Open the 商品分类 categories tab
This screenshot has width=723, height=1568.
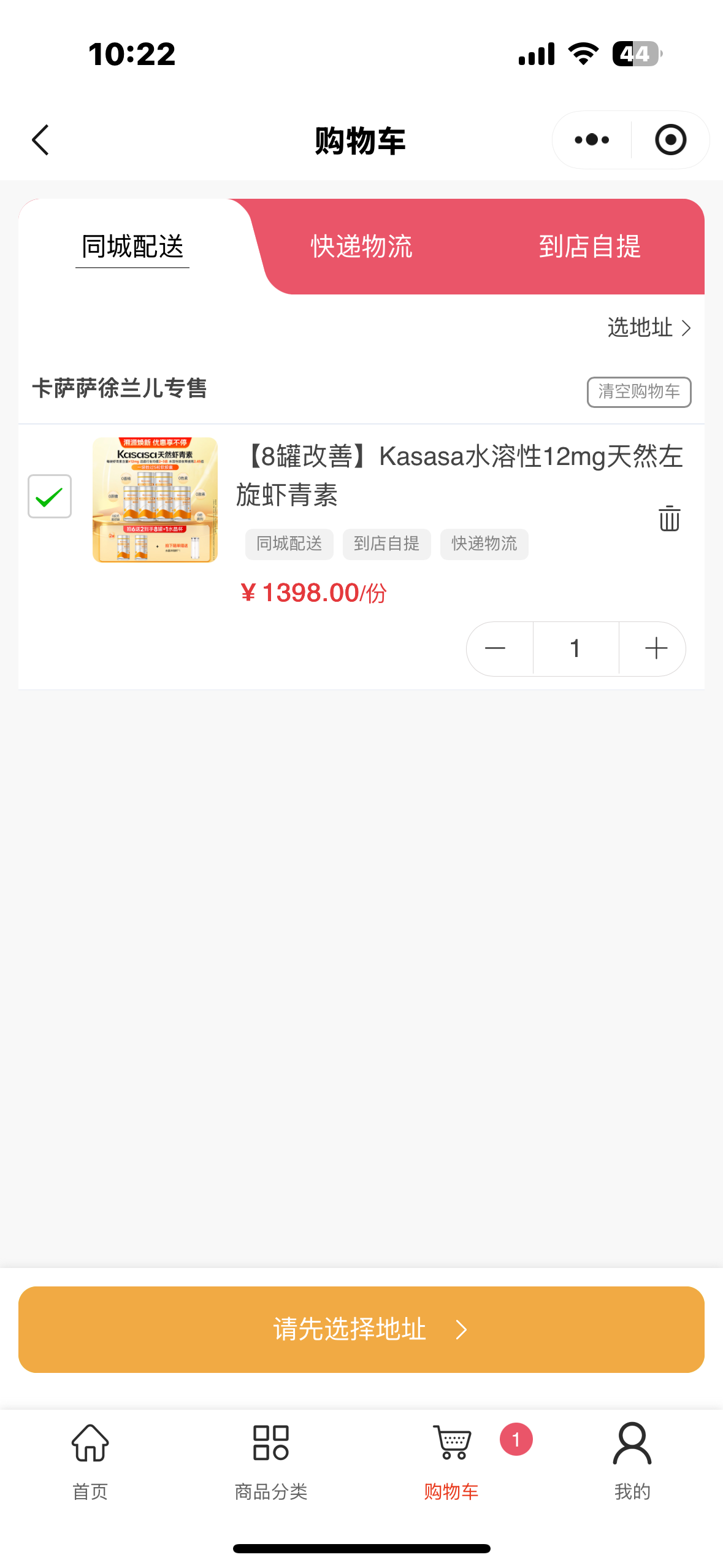[271, 1461]
